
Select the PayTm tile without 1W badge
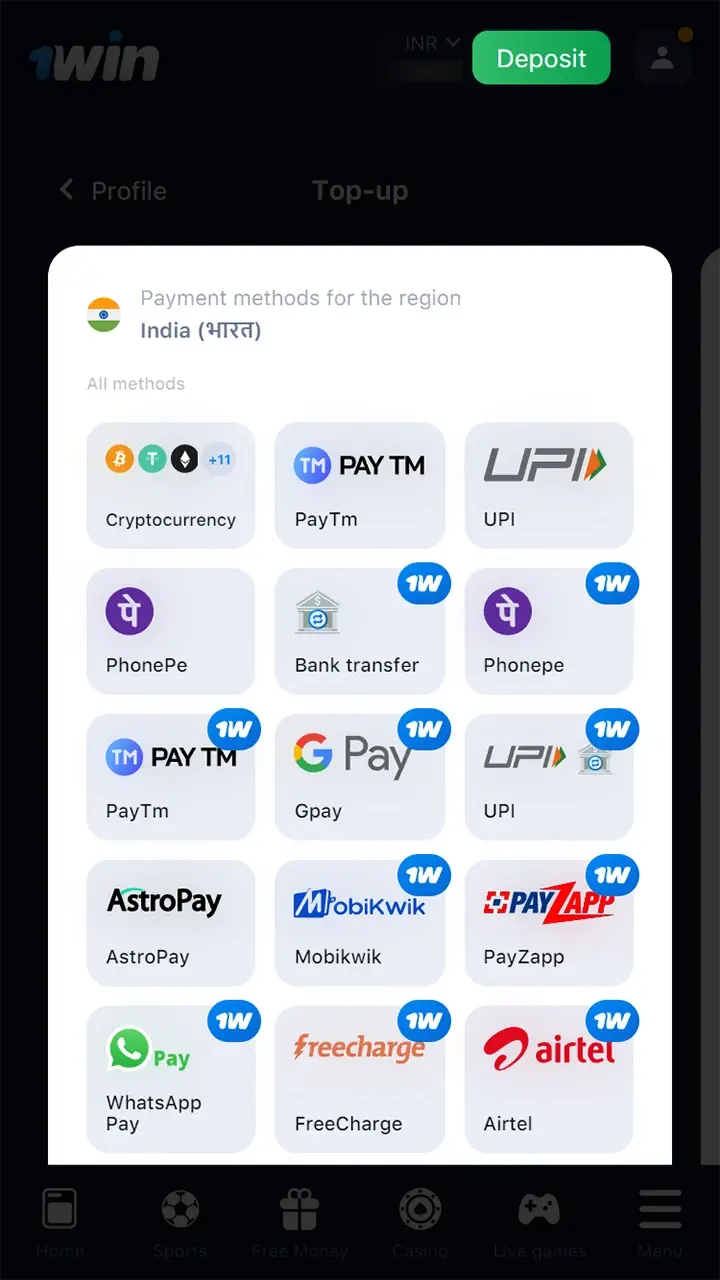359,485
